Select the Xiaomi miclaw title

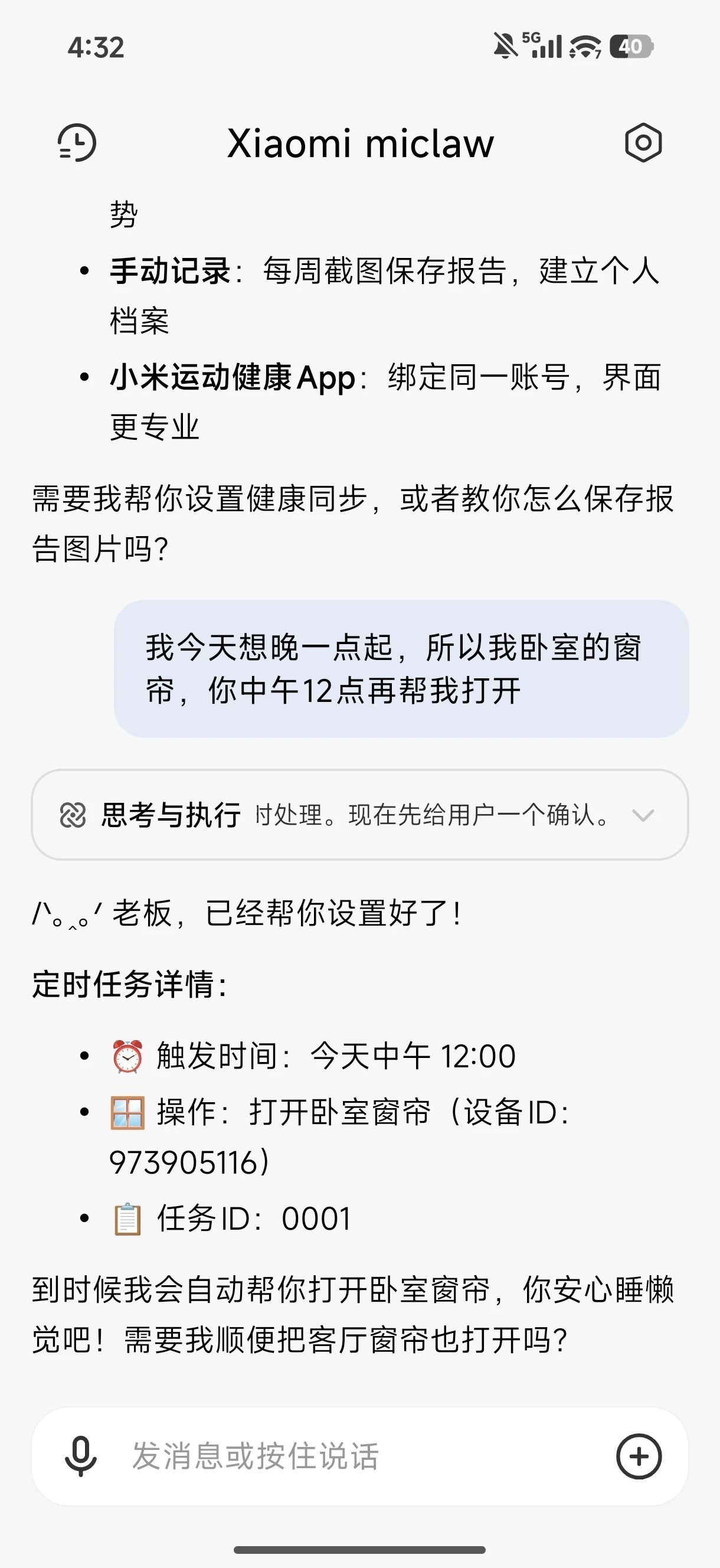[359, 143]
